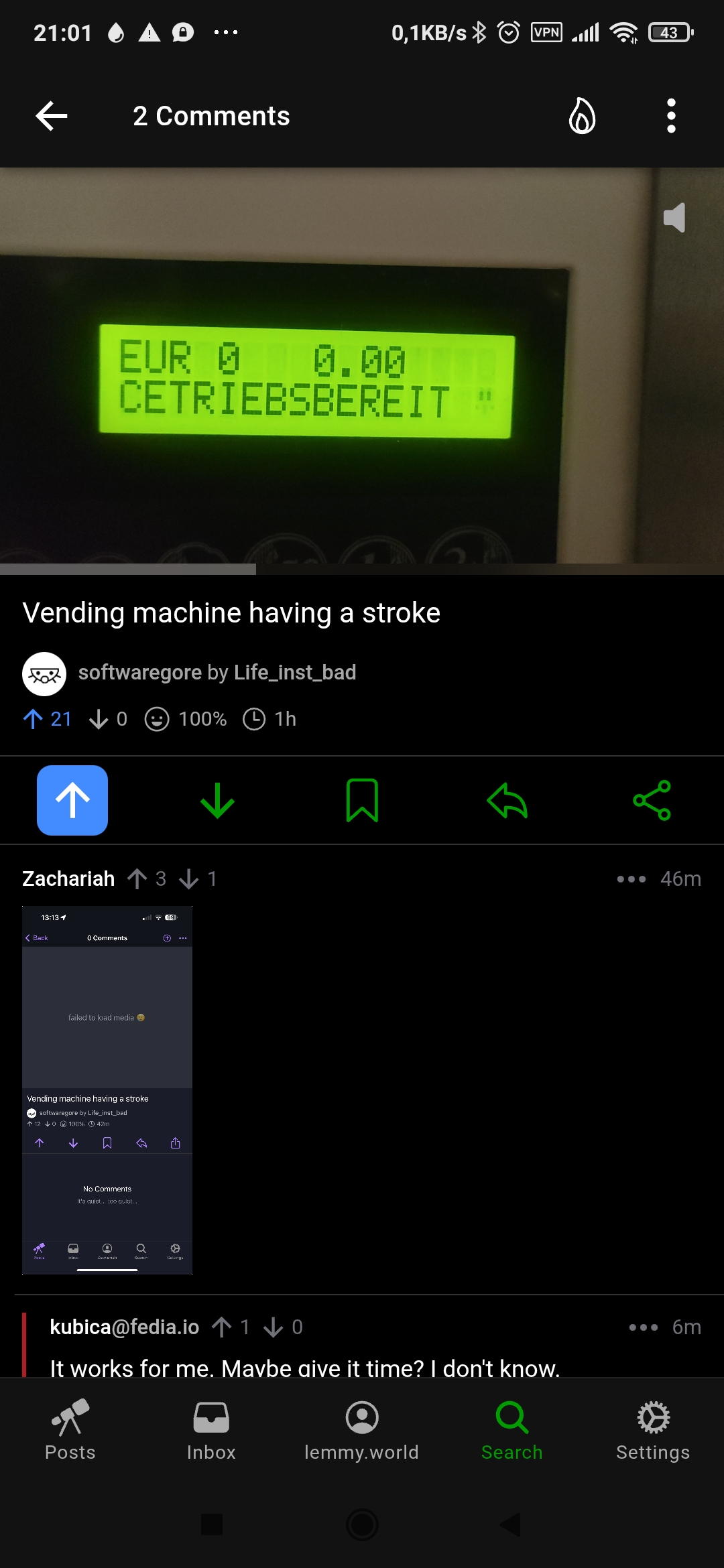Tap the system home button
Viewport: 724px width, 1568px height.
tap(362, 1524)
